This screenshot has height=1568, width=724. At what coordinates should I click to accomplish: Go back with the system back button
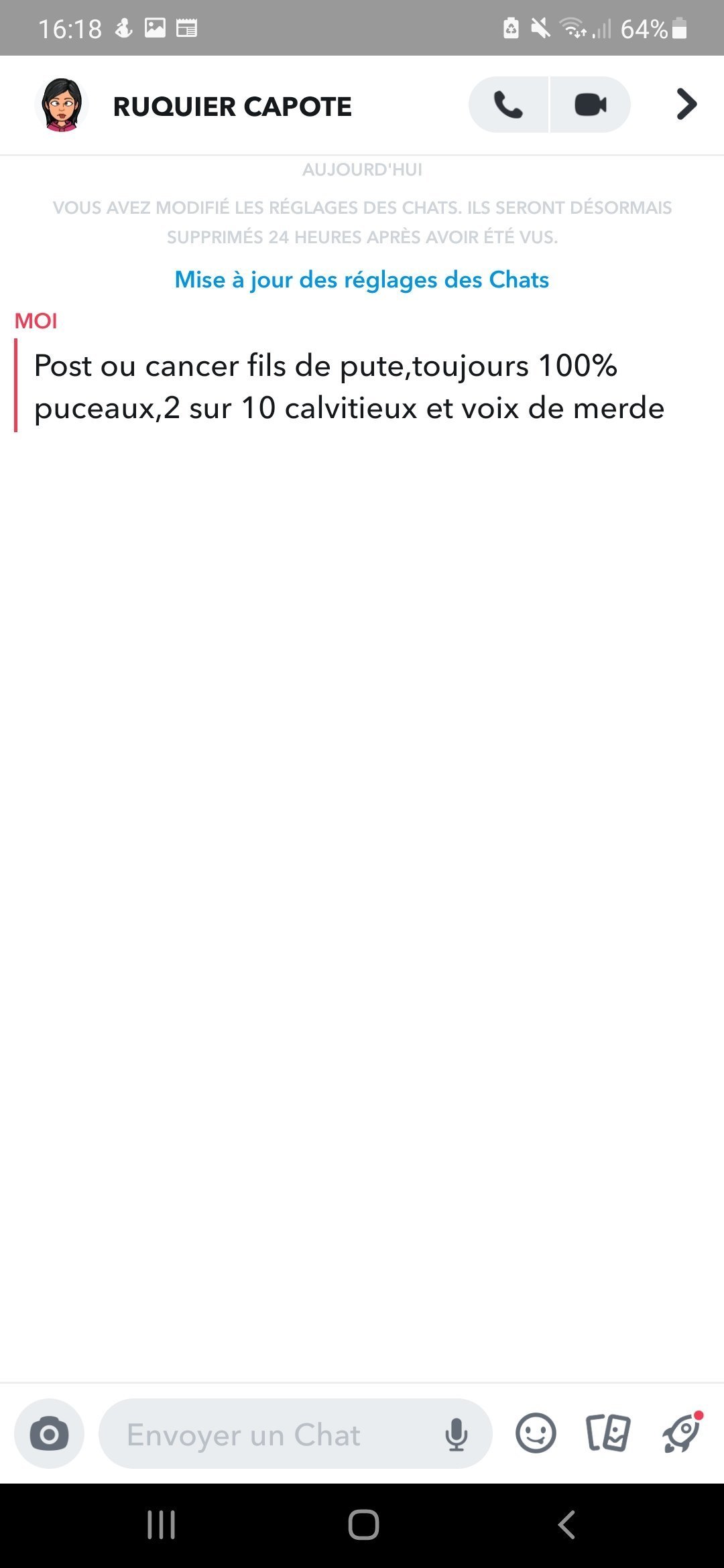pyautogui.click(x=566, y=1525)
